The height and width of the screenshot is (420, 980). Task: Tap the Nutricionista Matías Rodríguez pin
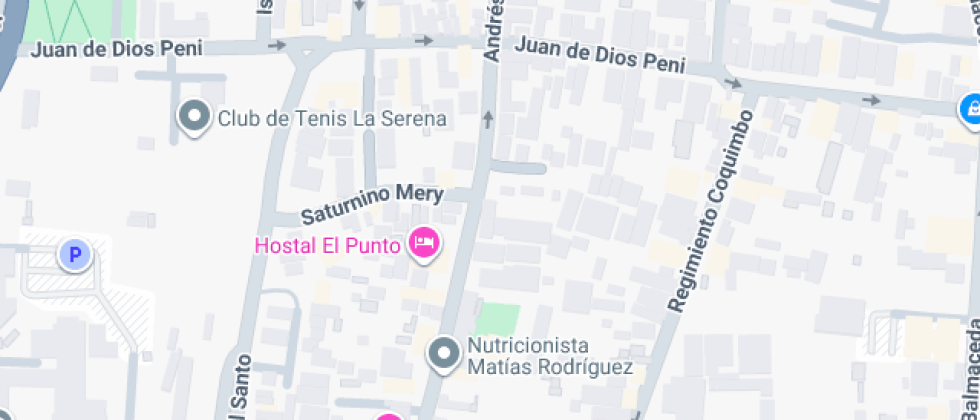(x=443, y=354)
